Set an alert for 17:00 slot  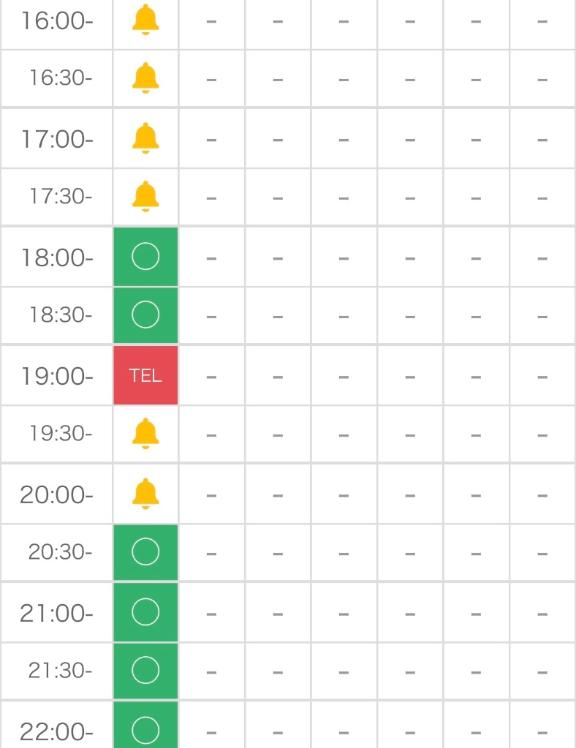tap(146, 138)
